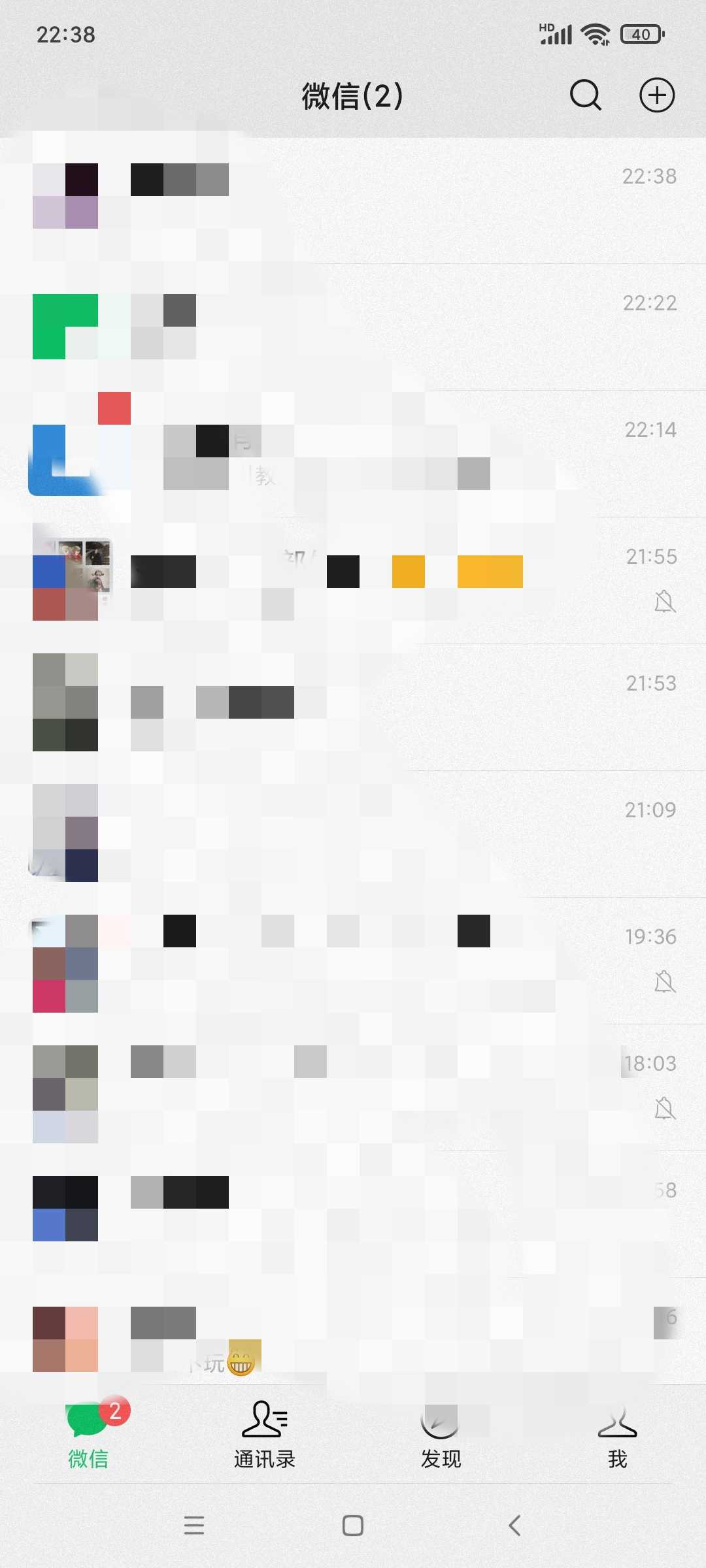Open the muted chat from 19:36
Viewport: 706px width, 1568px height.
(353, 960)
